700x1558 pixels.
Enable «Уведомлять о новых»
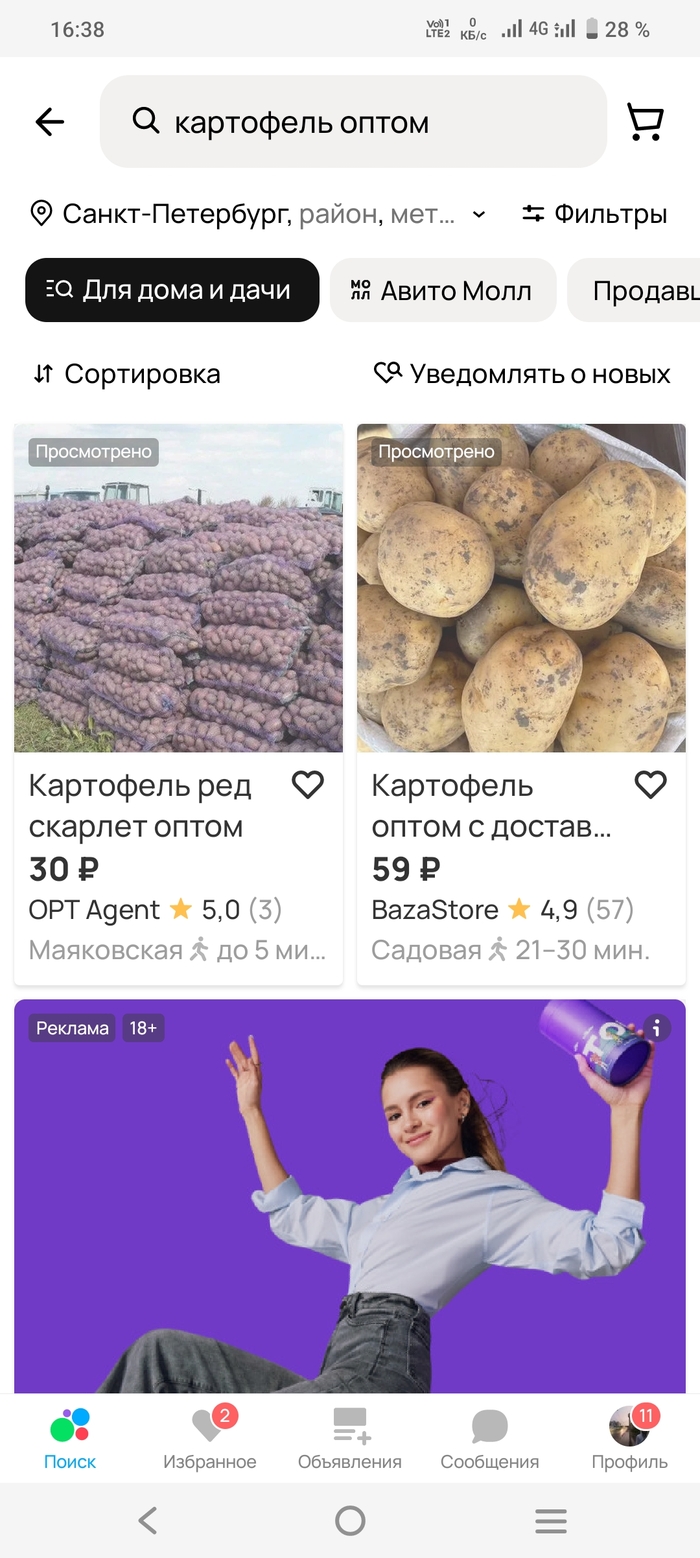[522, 374]
